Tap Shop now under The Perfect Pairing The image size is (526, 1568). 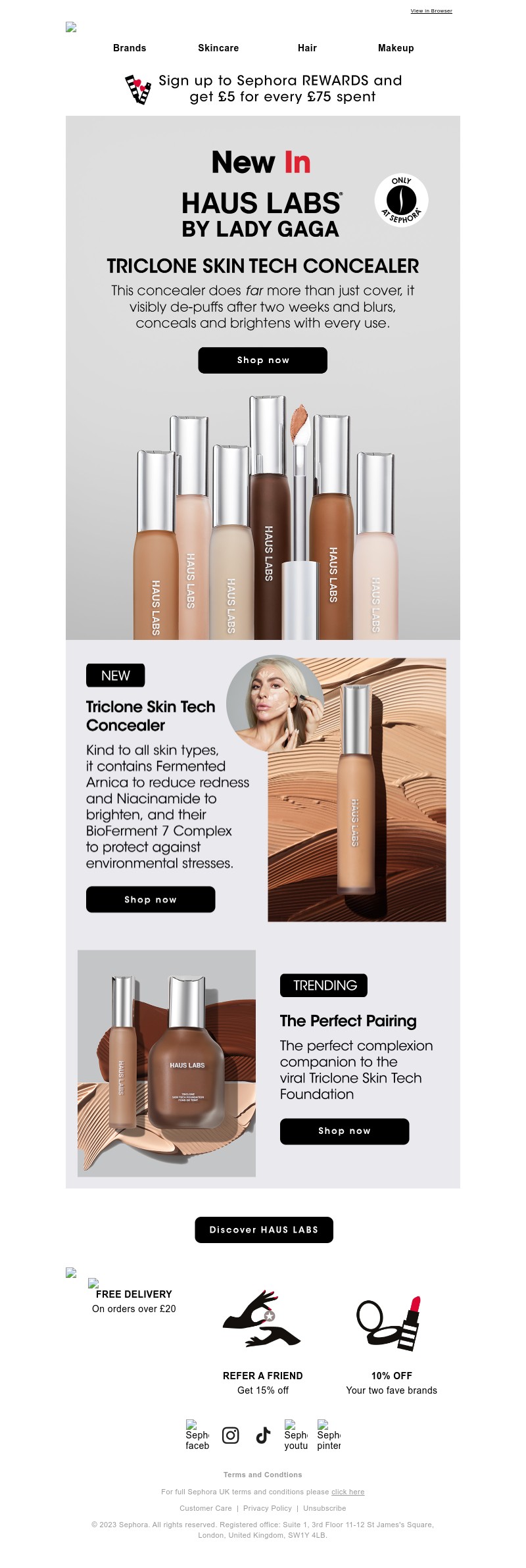[345, 1131]
